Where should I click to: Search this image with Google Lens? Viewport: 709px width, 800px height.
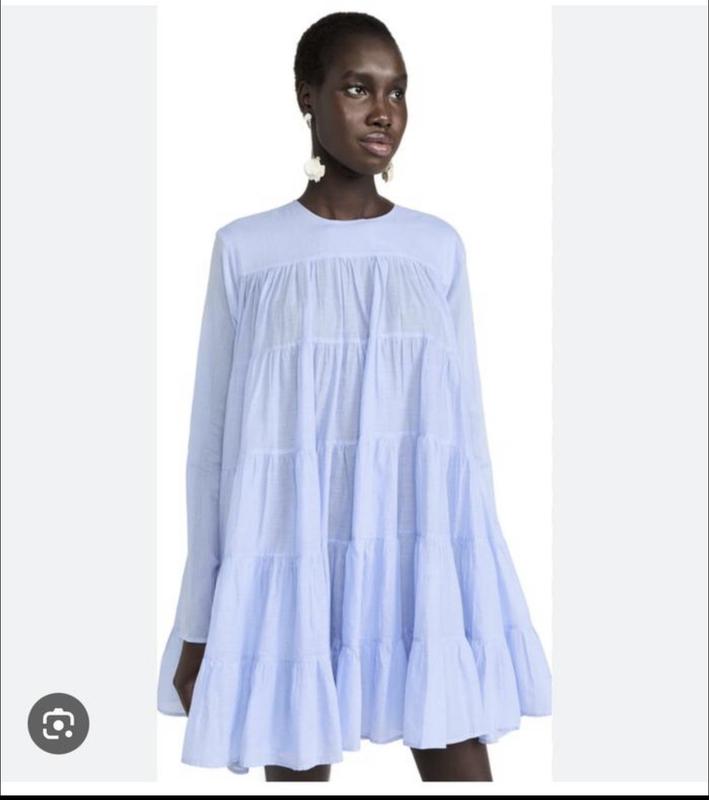point(58,723)
